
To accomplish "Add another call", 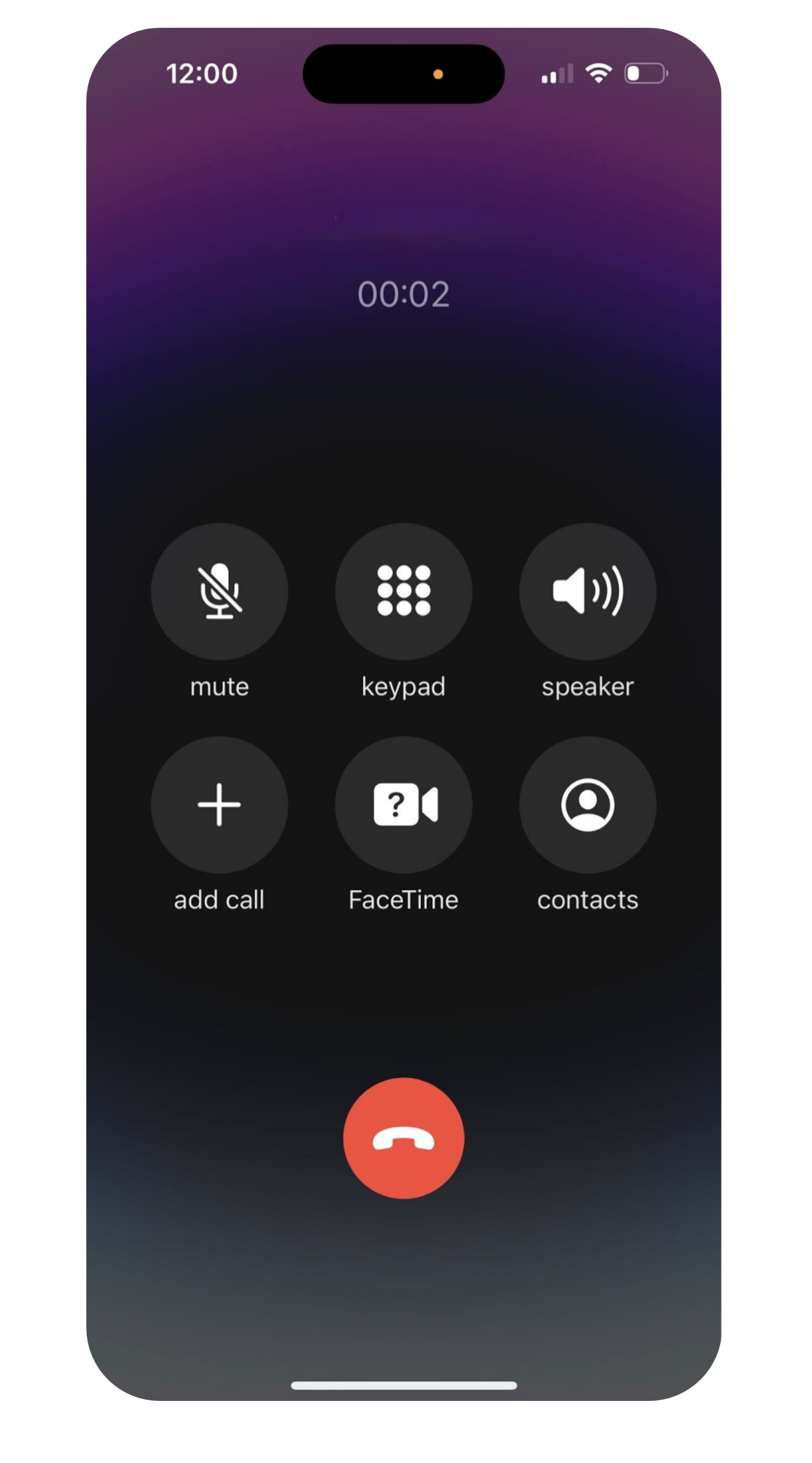I will click(x=219, y=804).
